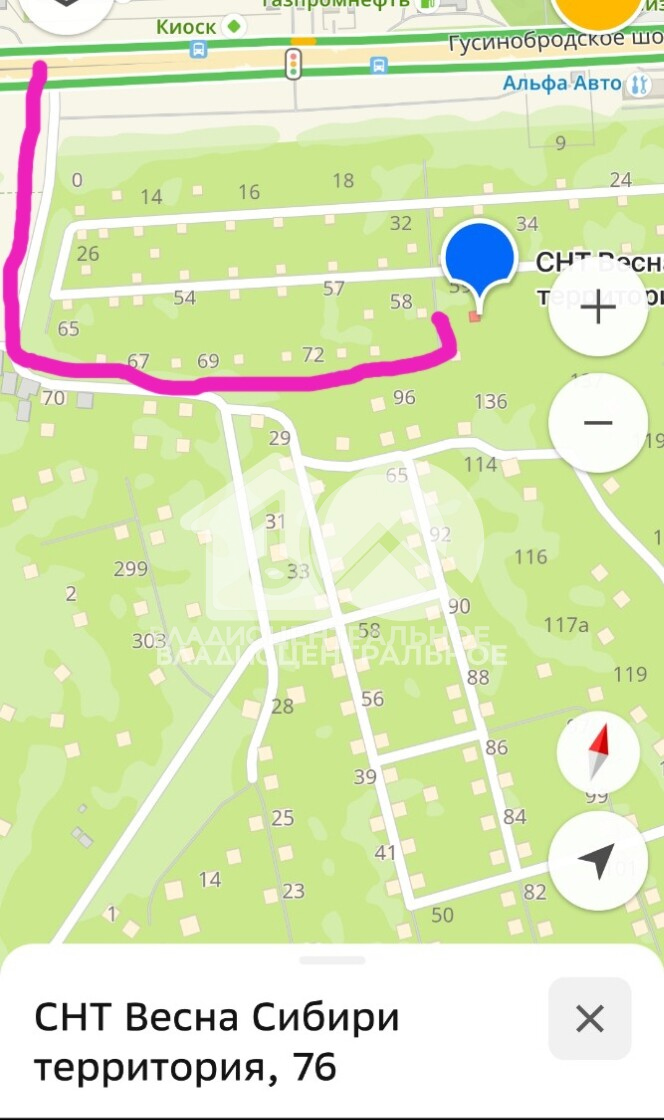Image resolution: width=664 pixels, height=1120 pixels.
Task: Close the СНТ Весна Сибири address card
Action: 590,1019
